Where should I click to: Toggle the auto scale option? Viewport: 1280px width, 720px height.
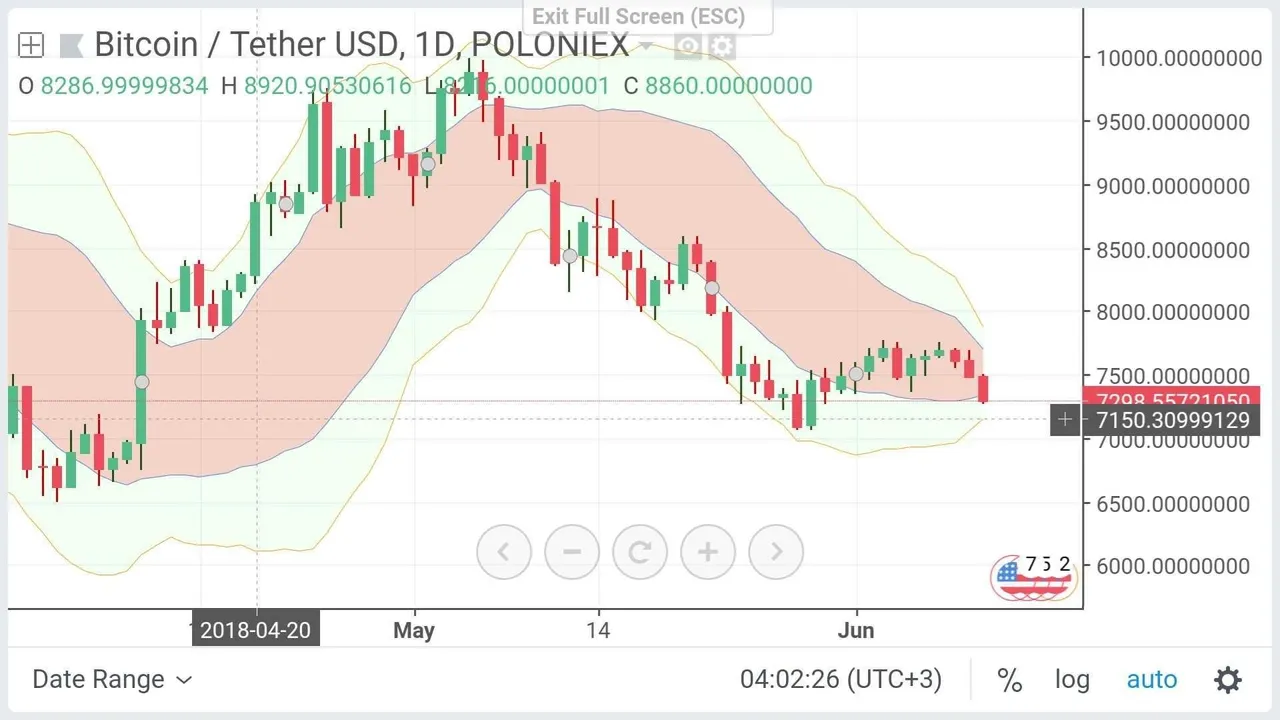point(1152,680)
